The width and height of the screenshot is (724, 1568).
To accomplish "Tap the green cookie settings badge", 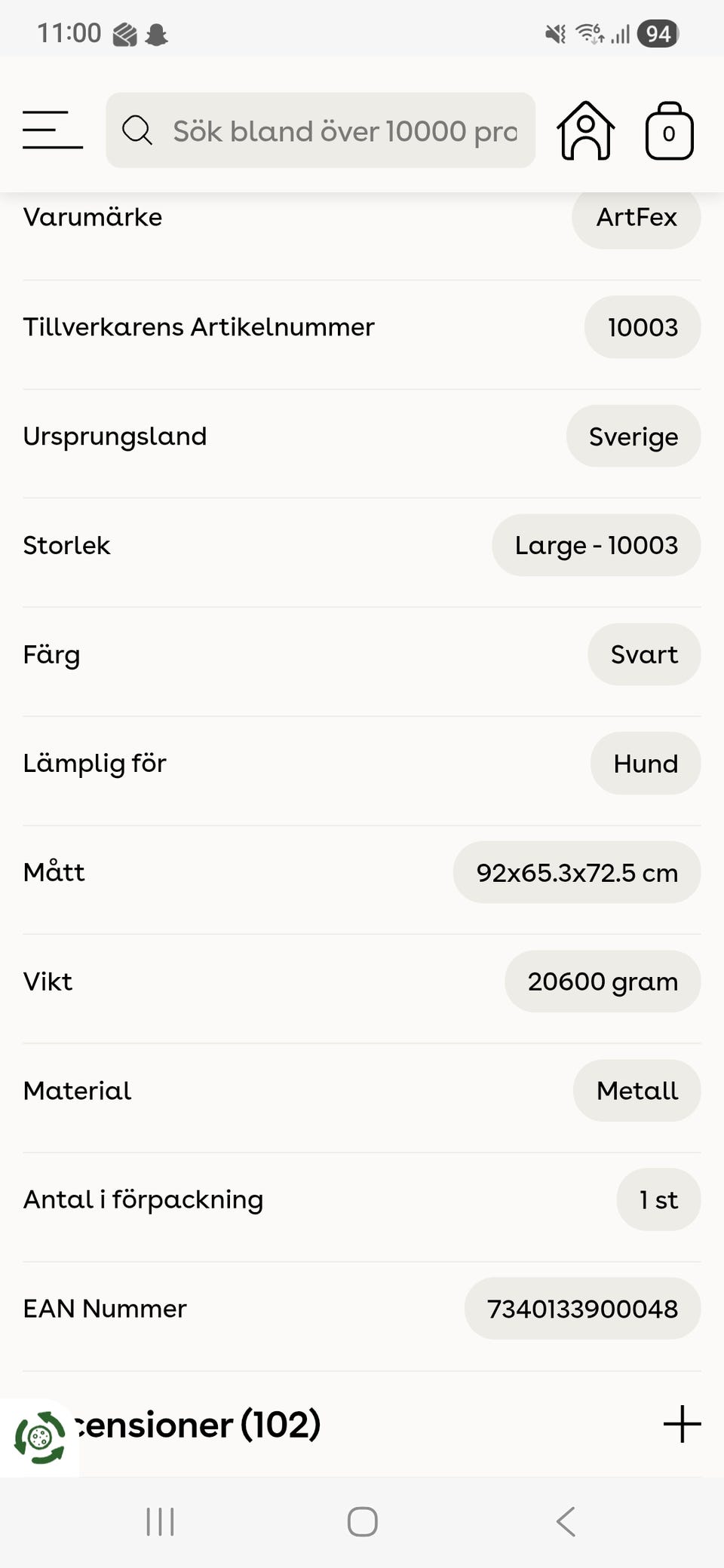I will coord(39,1438).
